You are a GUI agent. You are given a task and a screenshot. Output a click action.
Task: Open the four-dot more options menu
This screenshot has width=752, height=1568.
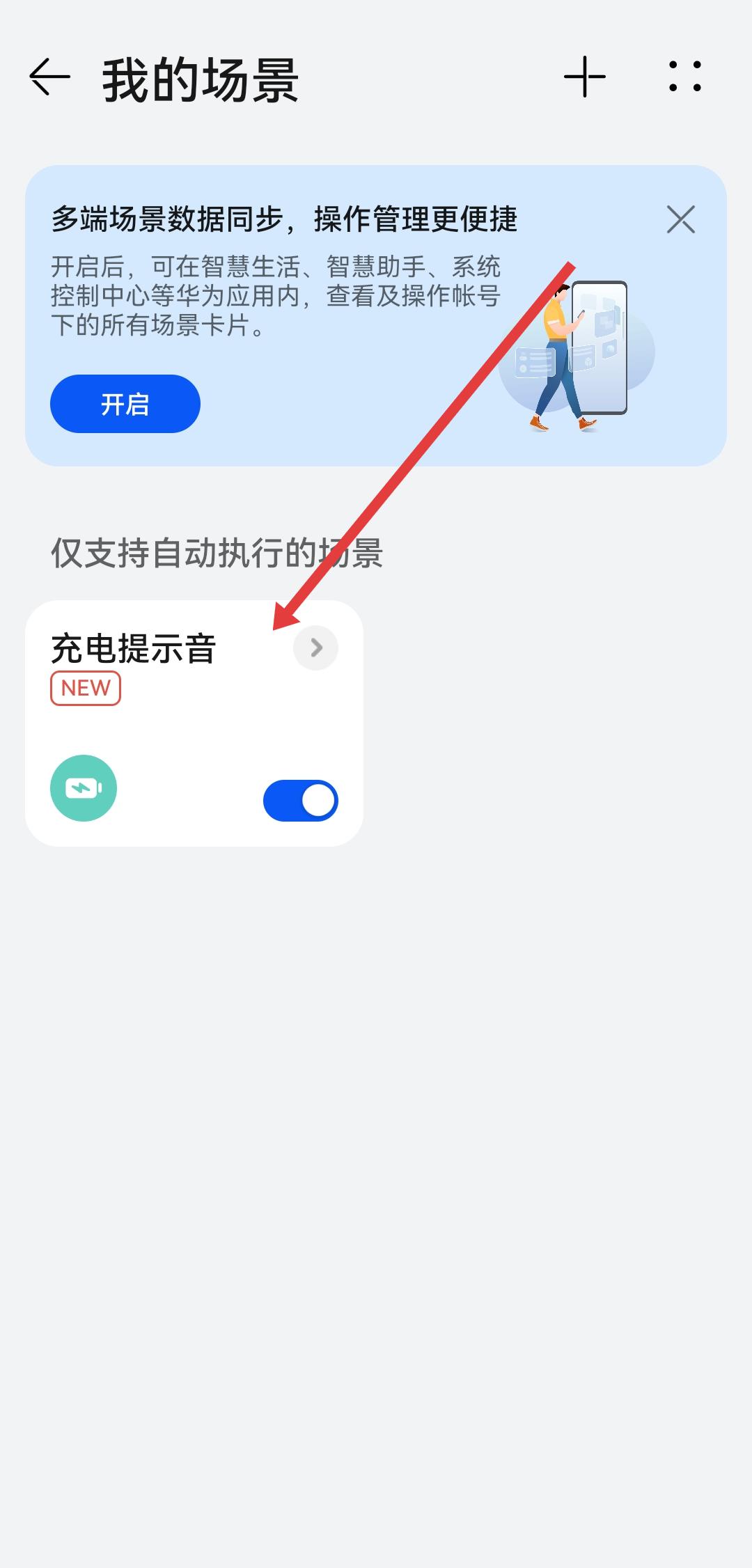tap(684, 77)
